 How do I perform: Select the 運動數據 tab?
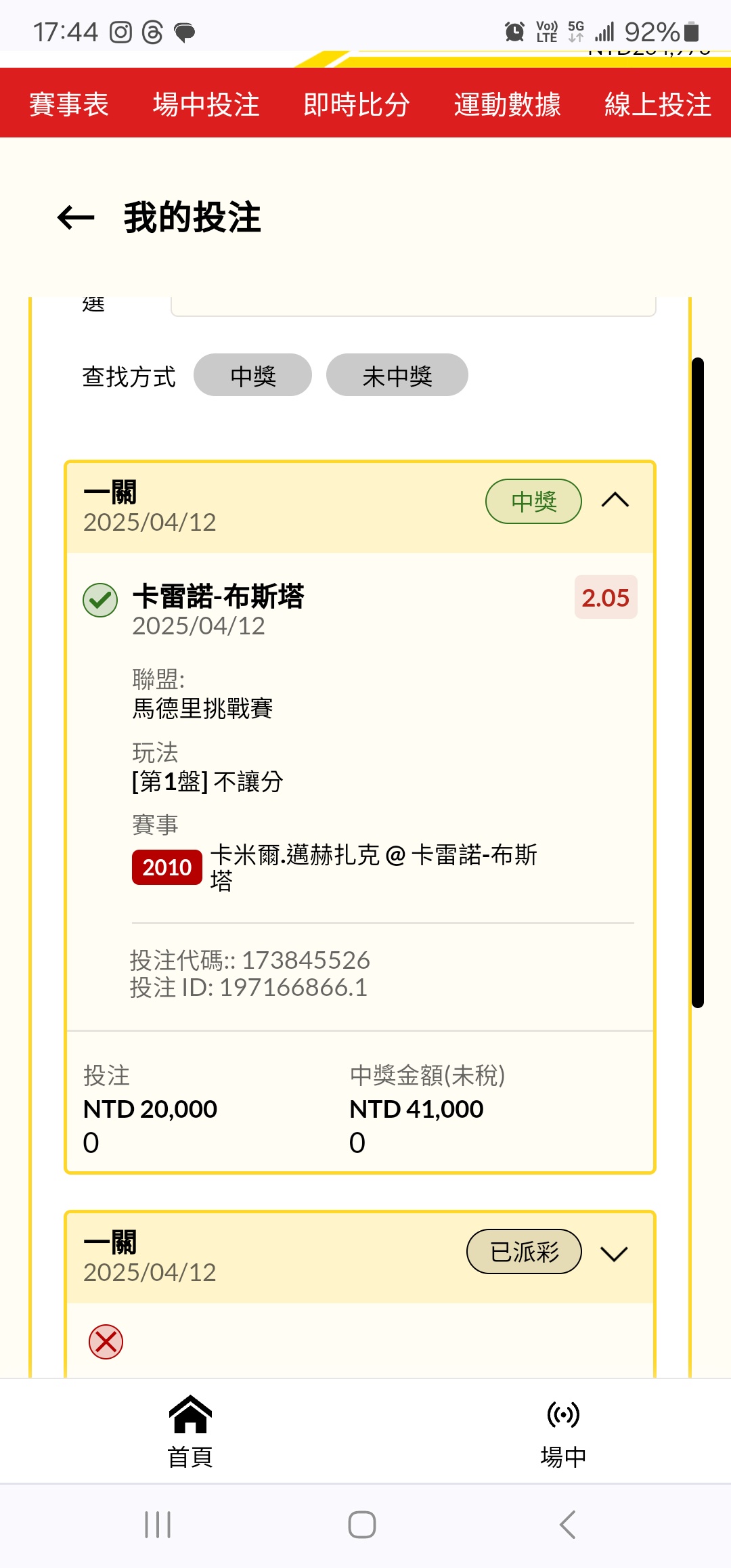(508, 105)
